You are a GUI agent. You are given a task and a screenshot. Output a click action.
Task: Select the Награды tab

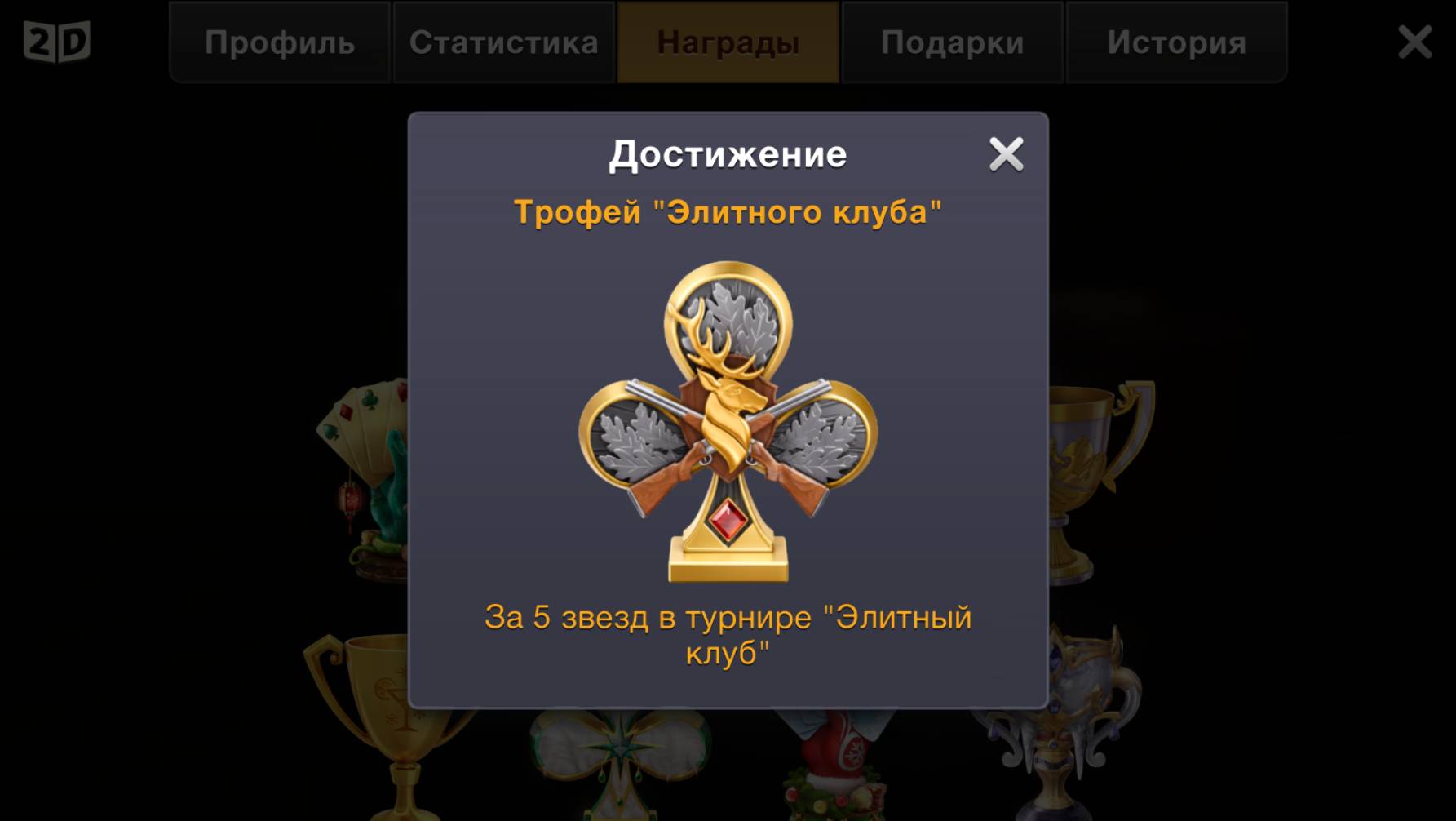coord(728,42)
